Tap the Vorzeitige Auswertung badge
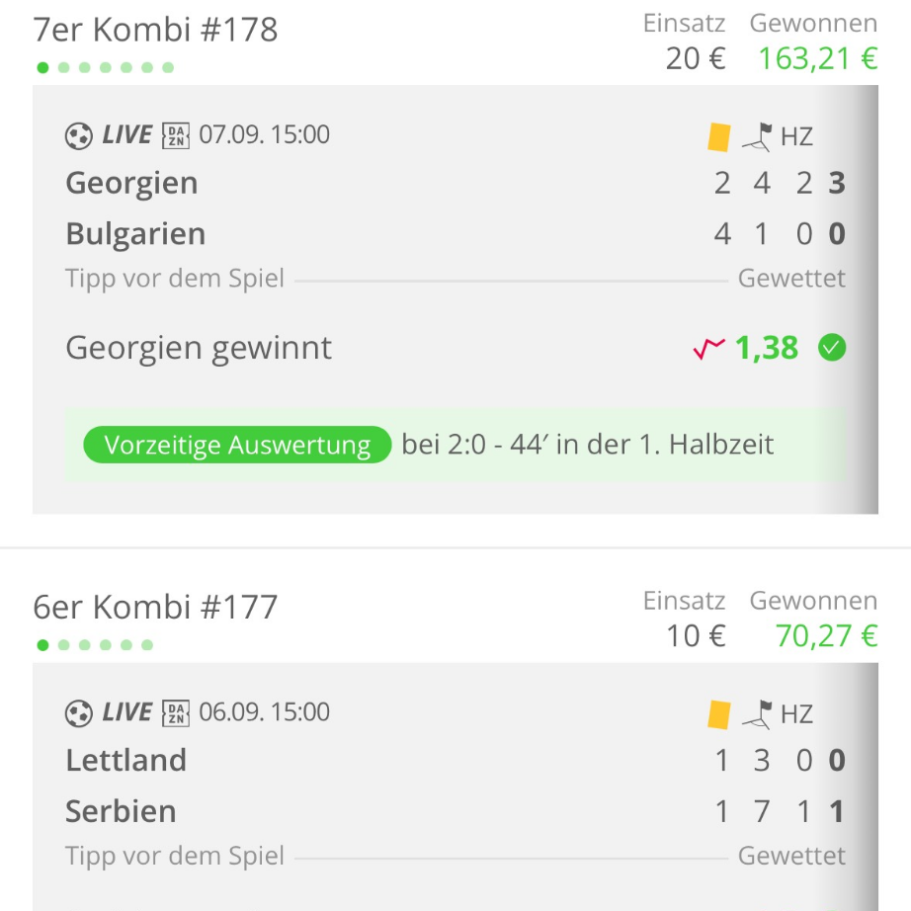The image size is (911, 911). [236, 445]
